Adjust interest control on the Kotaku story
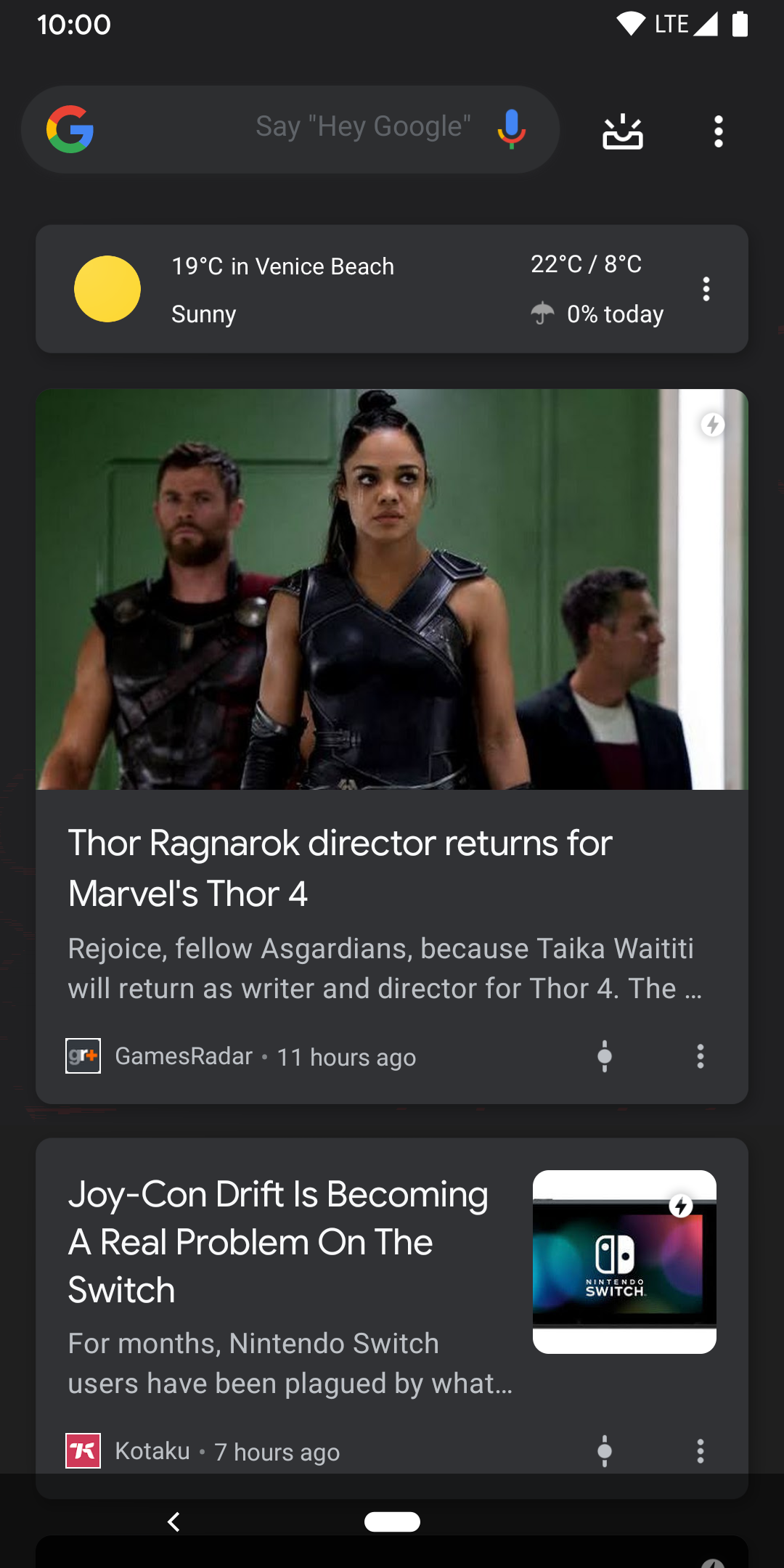 [605, 1451]
